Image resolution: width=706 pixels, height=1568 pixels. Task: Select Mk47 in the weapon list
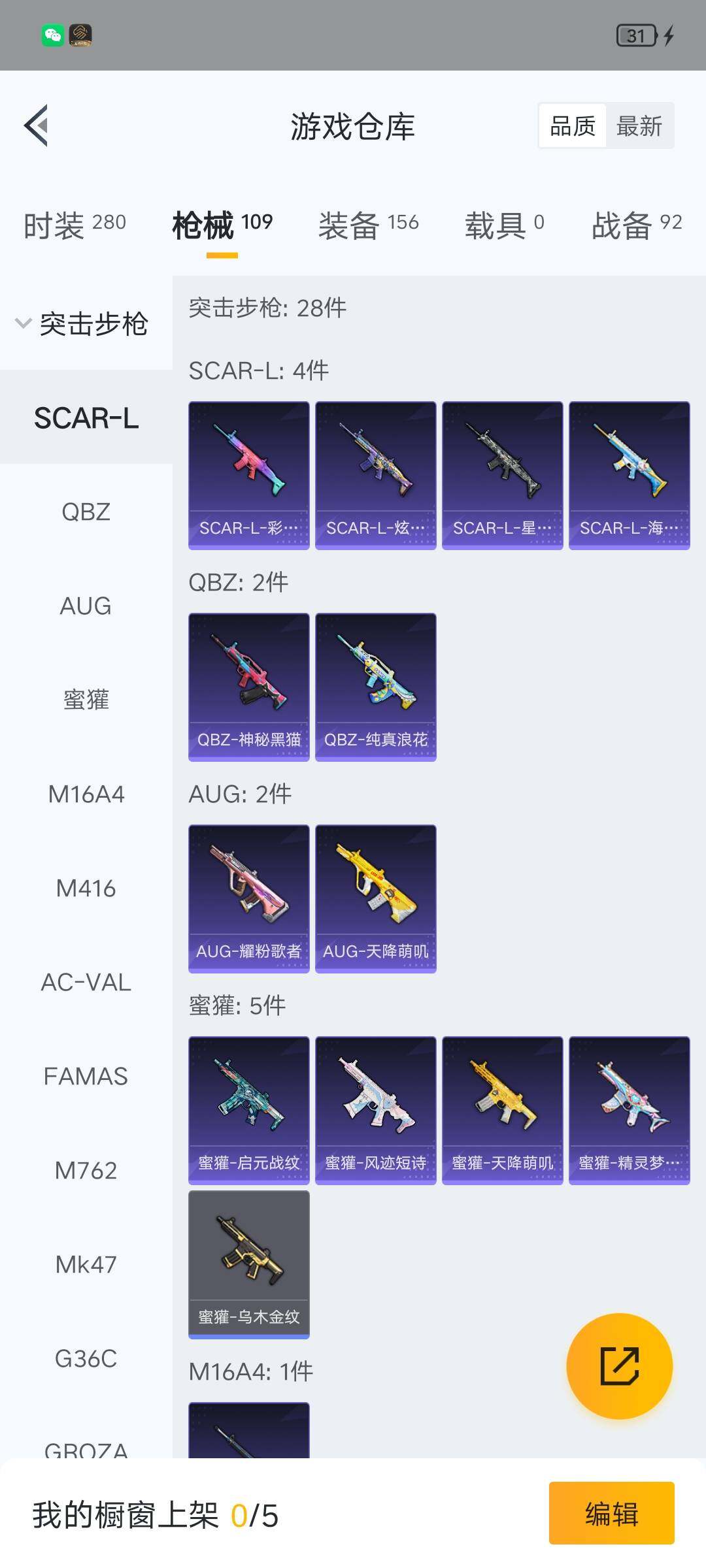tap(86, 1265)
